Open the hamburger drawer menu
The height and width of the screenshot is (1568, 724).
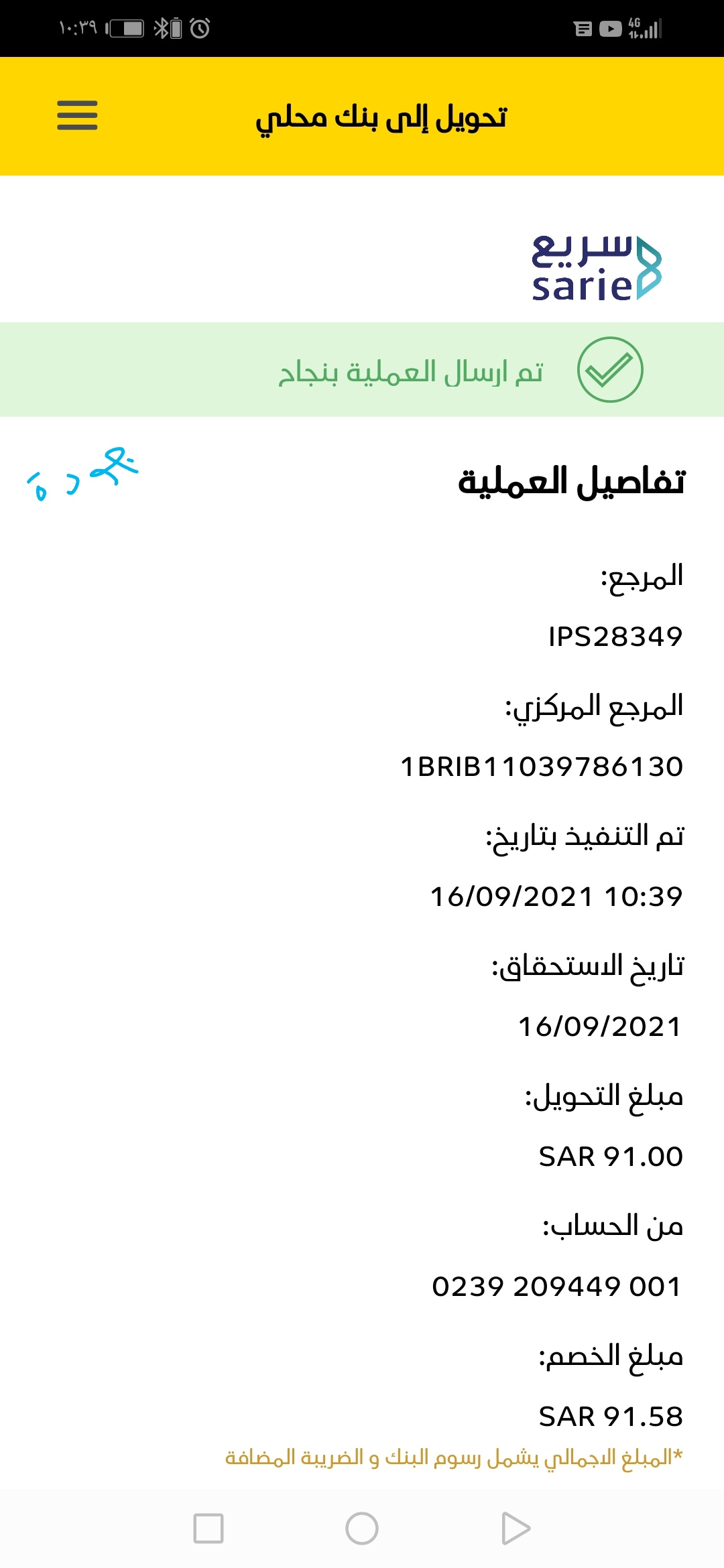[x=77, y=115]
